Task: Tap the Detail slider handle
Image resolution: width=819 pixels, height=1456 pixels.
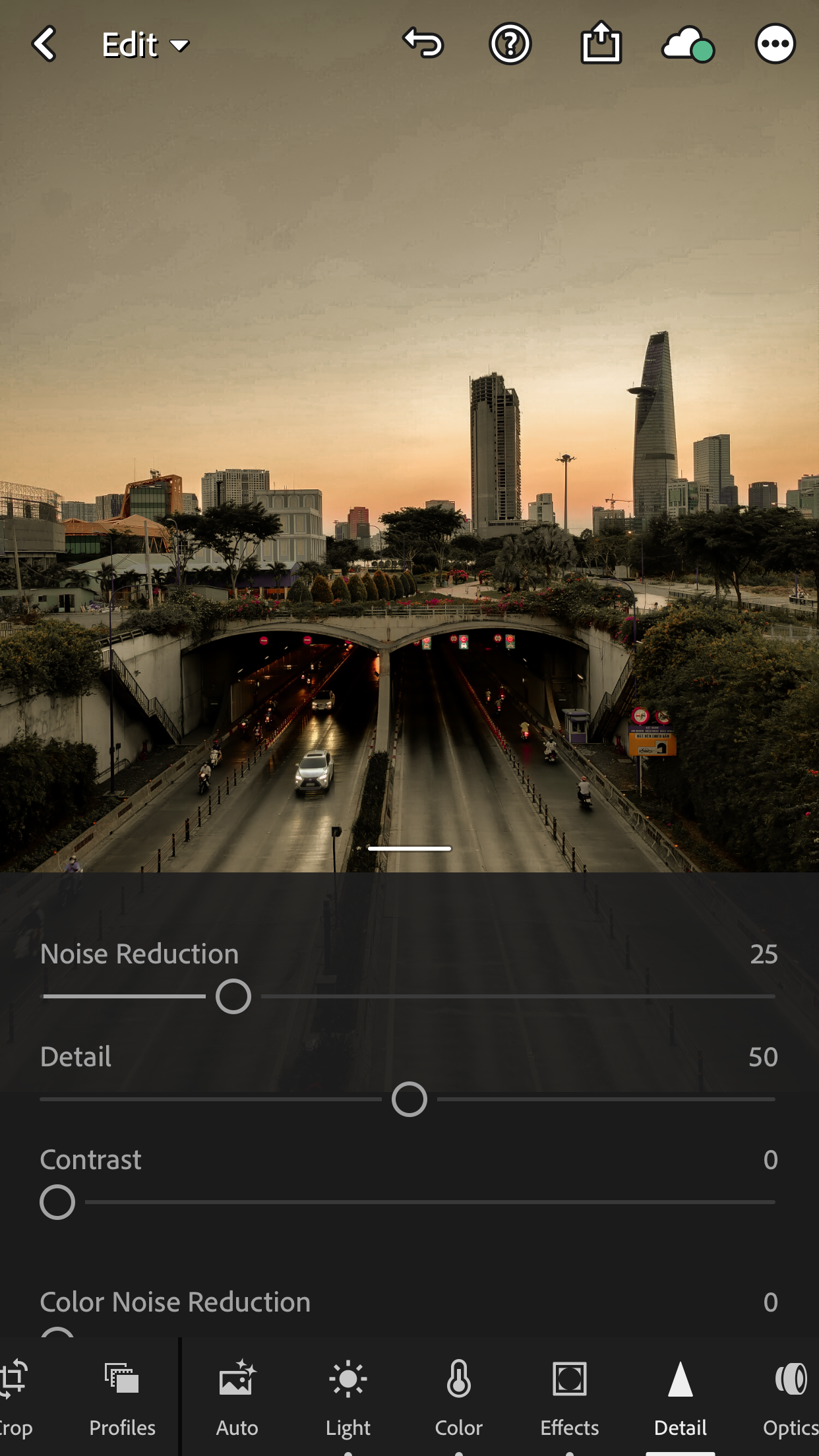Action: [409, 1099]
